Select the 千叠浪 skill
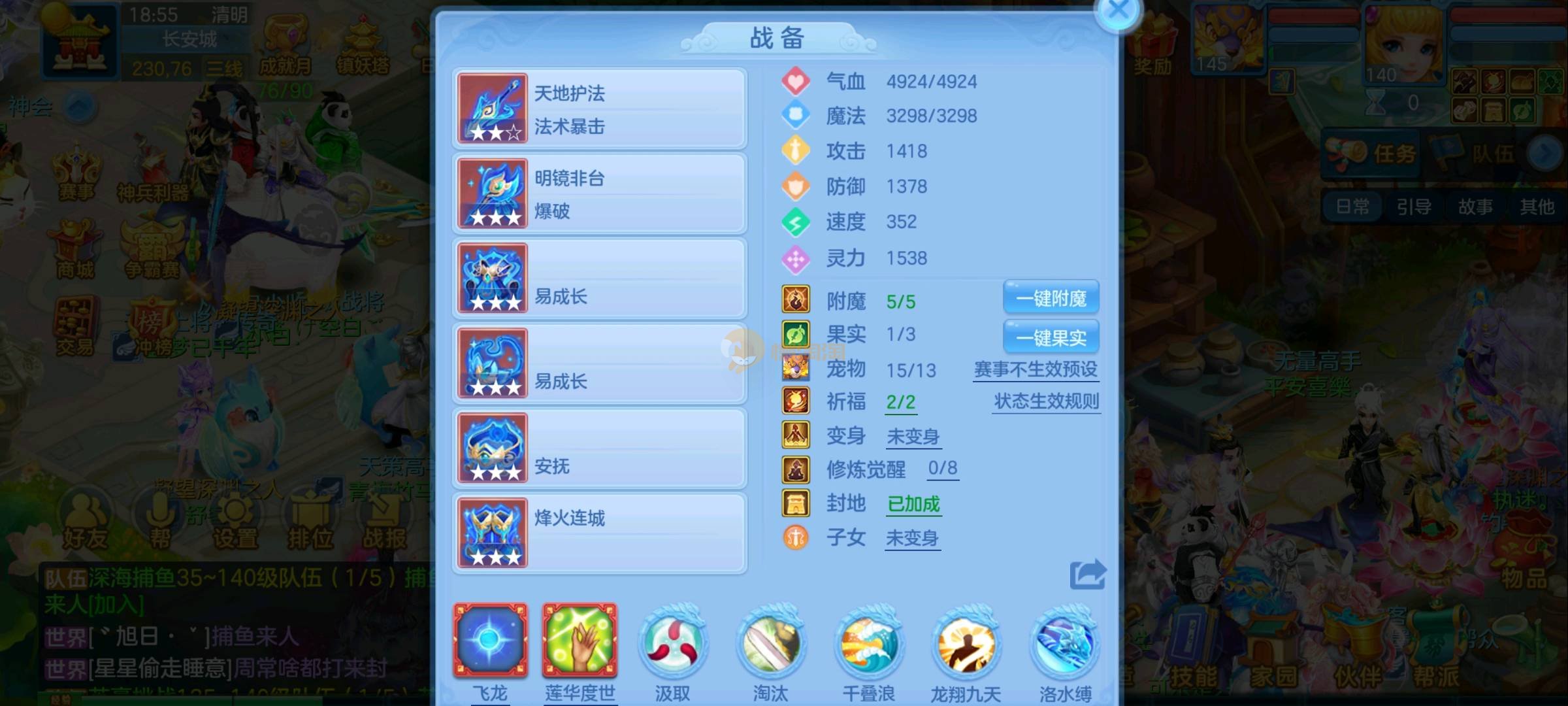The height and width of the screenshot is (706, 1568). pos(868,644)
